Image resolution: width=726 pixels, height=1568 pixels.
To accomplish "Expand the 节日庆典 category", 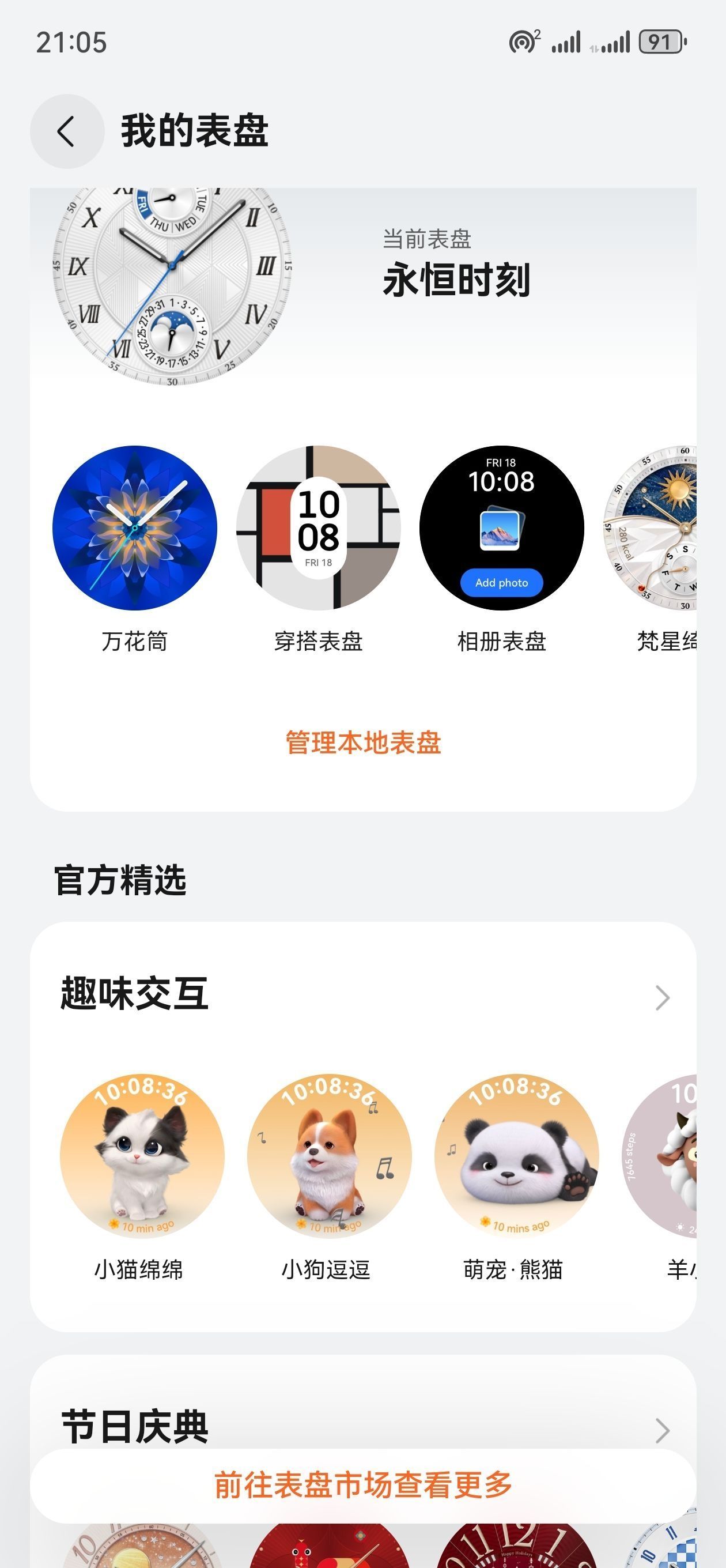I will tap(662, 1430).
